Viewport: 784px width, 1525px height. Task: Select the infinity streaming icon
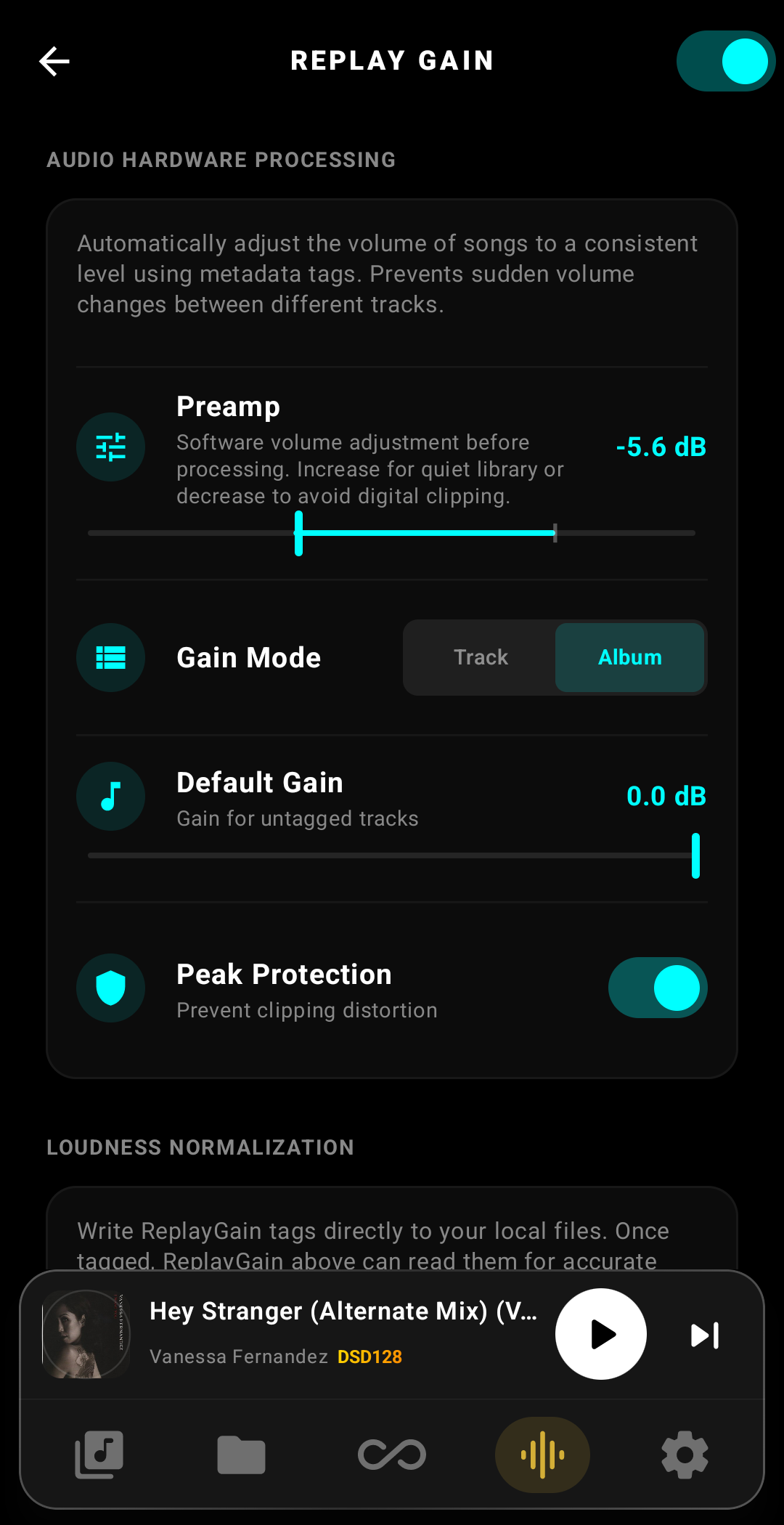tap(392, 1455)
